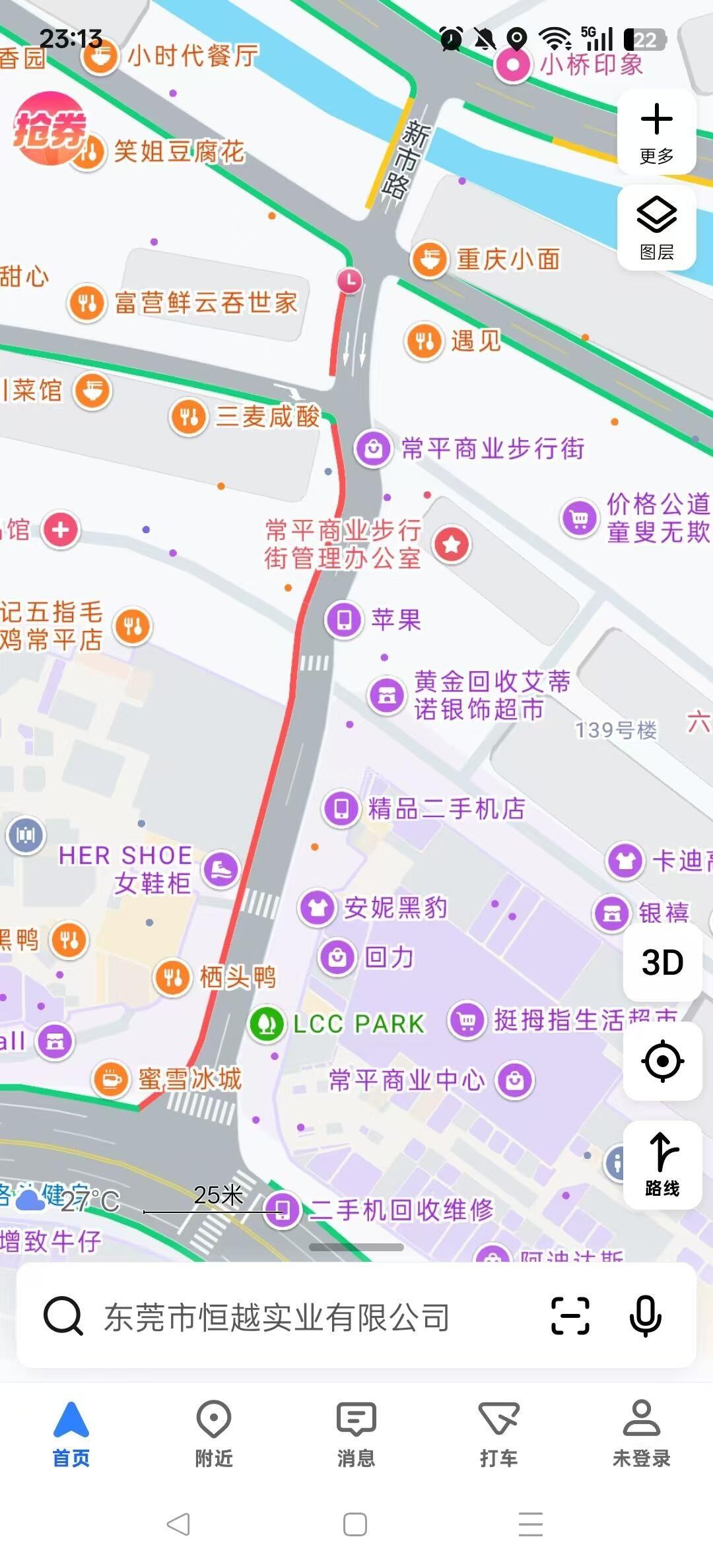Image resolution: width=713 pixels, height=1568 pixels.
Task: Open the 消息 tab
Action: coord(356,1433)
